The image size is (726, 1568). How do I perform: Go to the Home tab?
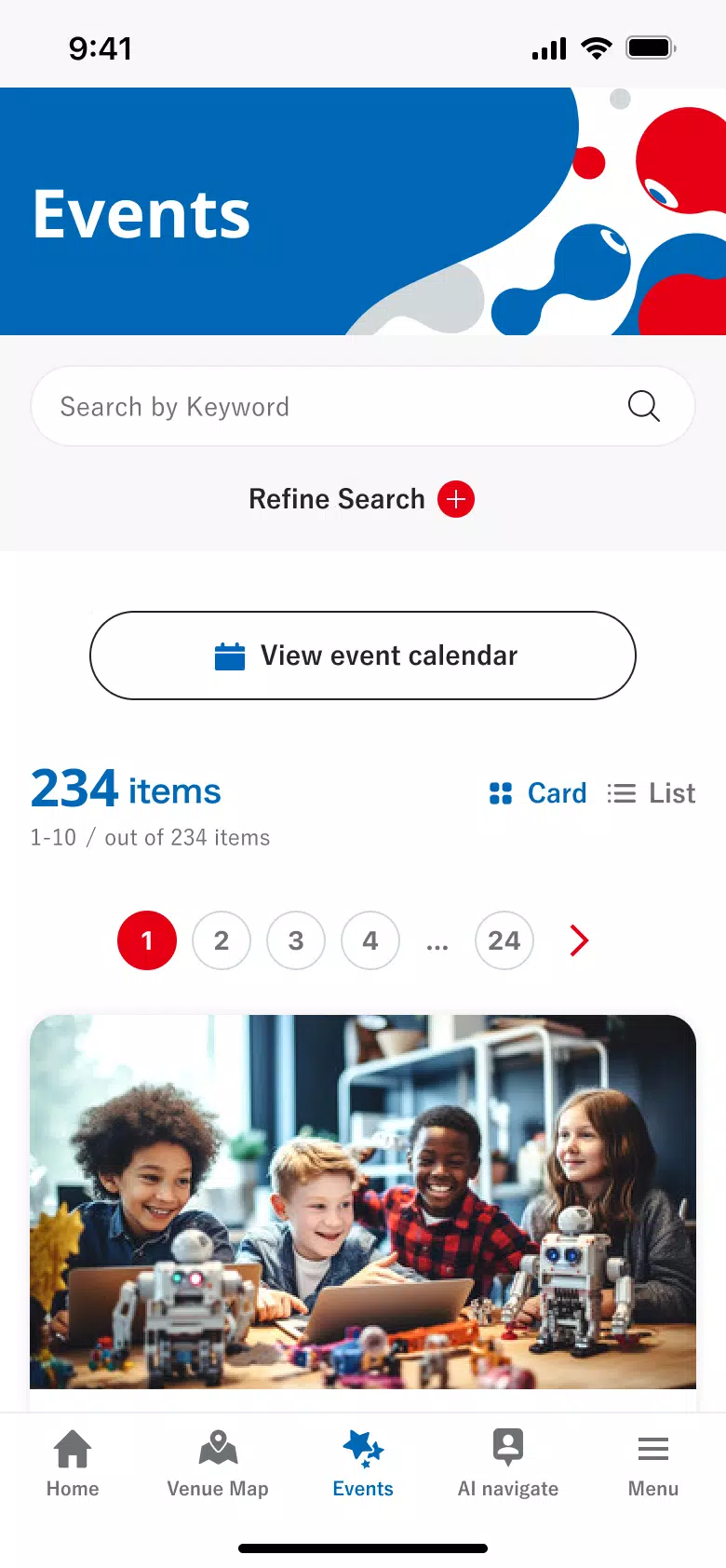pos(73,1464)
